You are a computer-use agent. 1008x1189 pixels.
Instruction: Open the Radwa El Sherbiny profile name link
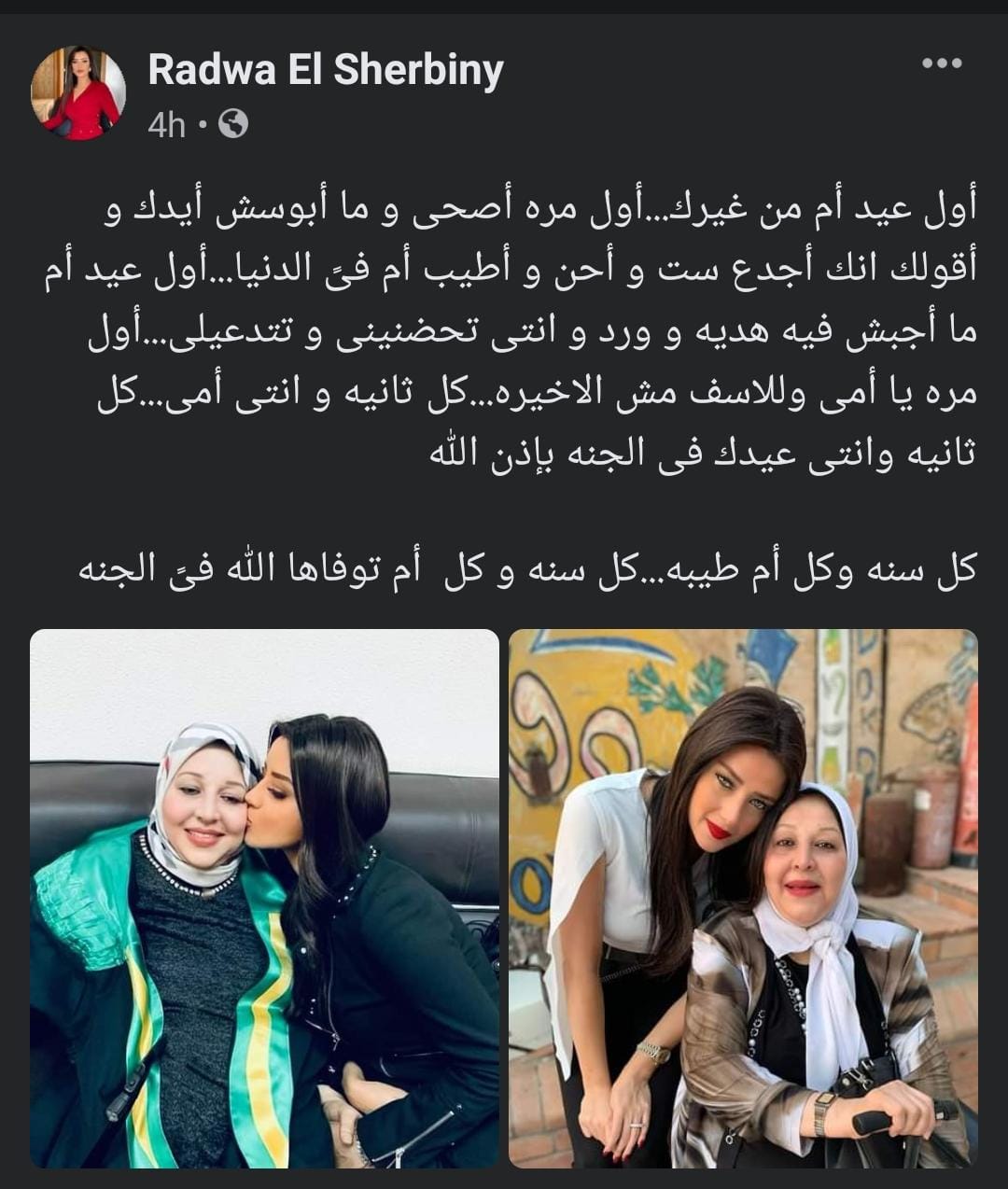point(325,71)
